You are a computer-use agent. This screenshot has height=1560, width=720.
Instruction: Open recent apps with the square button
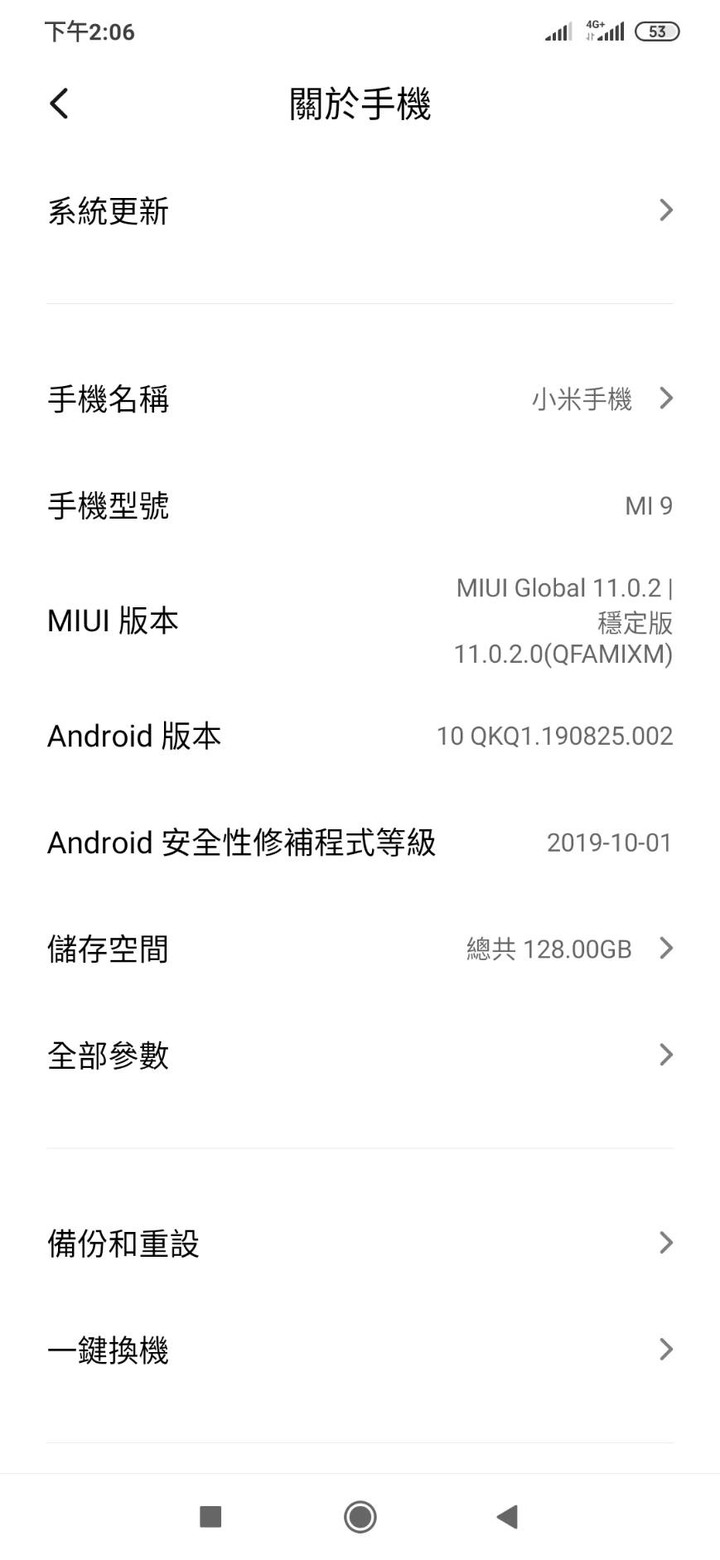[x=210, y=1517]
